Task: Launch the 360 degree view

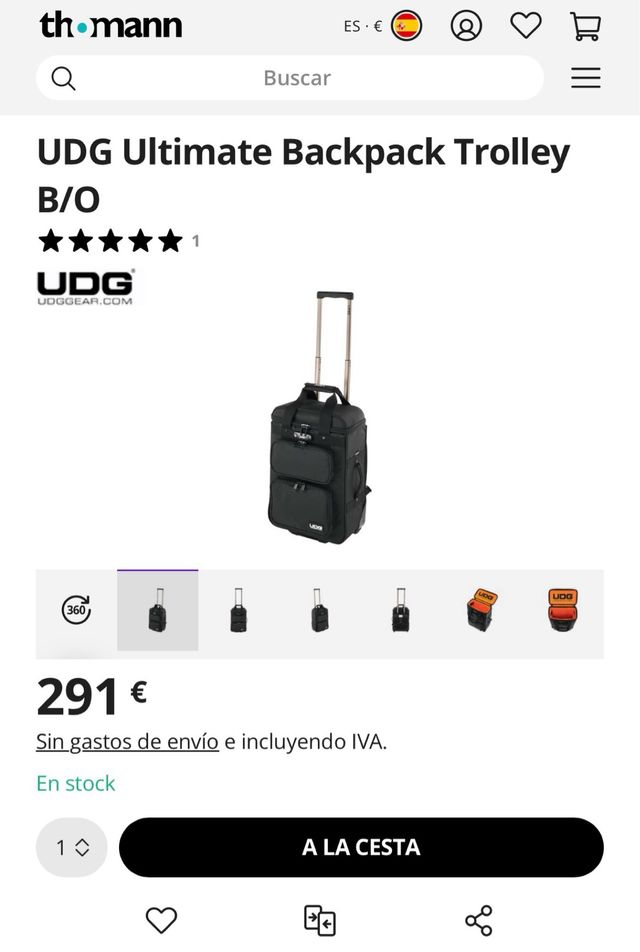Action: click(x=76, y=610)
